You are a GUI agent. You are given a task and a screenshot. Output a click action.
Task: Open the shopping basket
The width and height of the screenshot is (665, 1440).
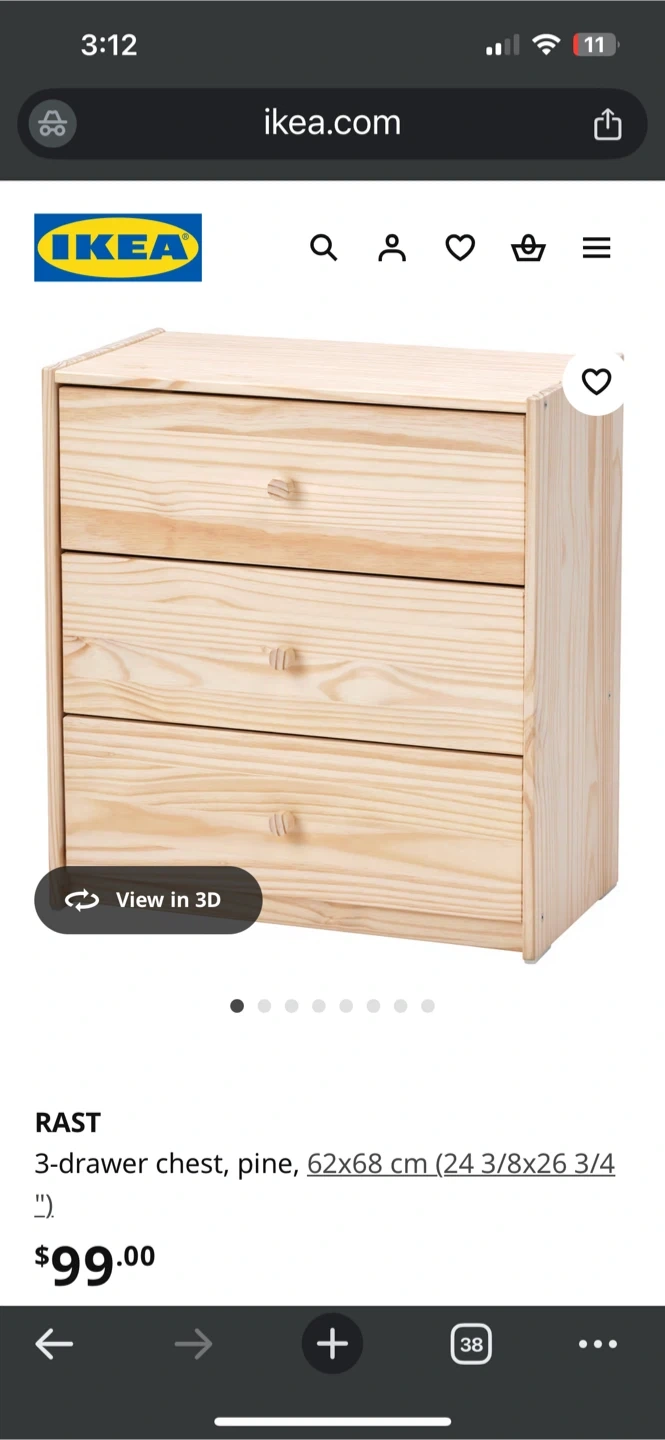point(528,248)
